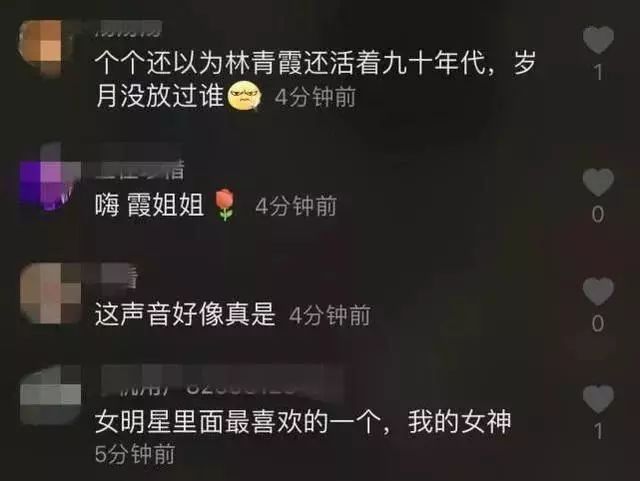The height and width of the screenshot is (481, 640).
Task: Reply to the comment '嗨 霞姐姐'
Action: [148, 206]
